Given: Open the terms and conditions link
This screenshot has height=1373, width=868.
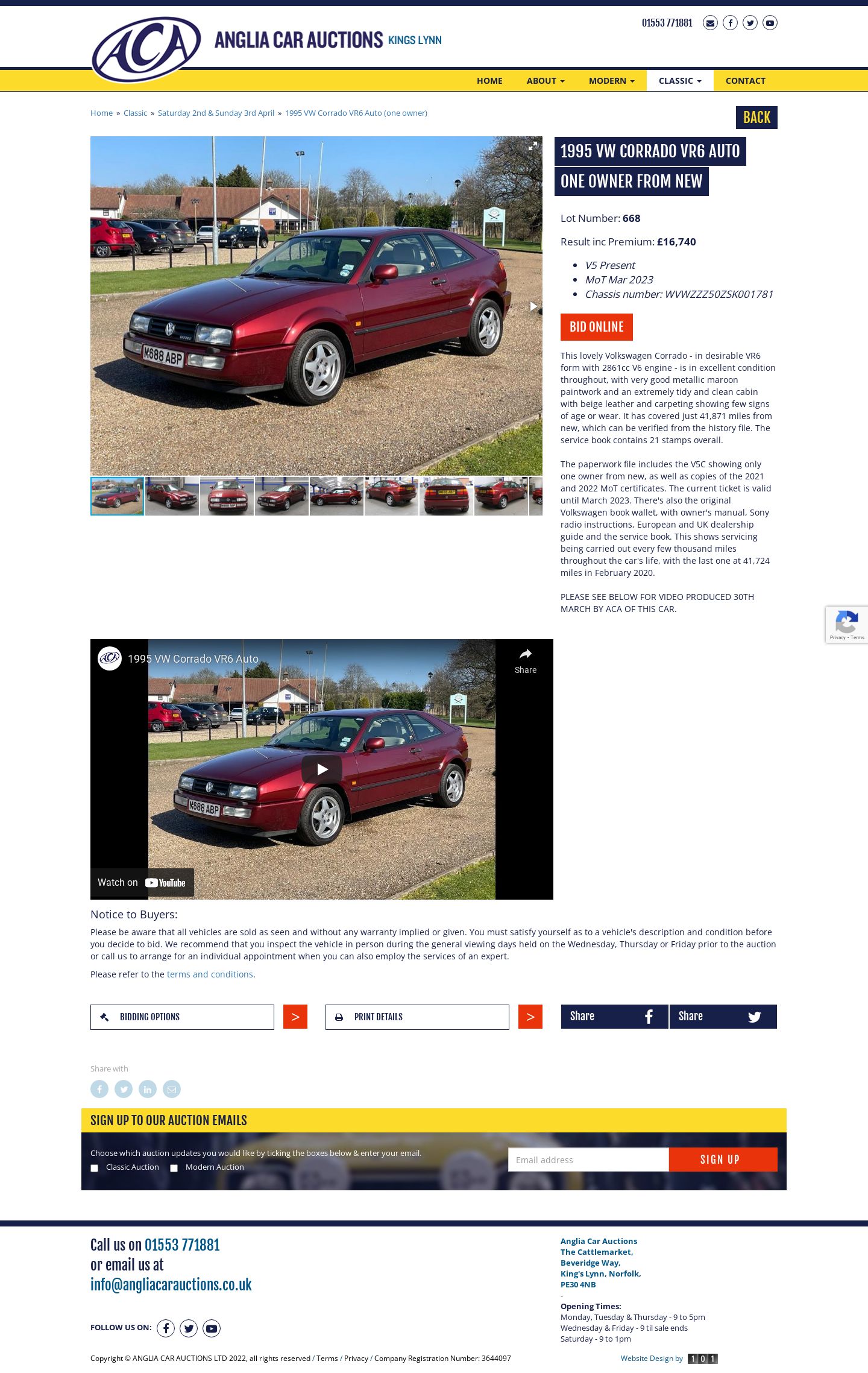Looking at the screenshot, I should pos(210,974).
